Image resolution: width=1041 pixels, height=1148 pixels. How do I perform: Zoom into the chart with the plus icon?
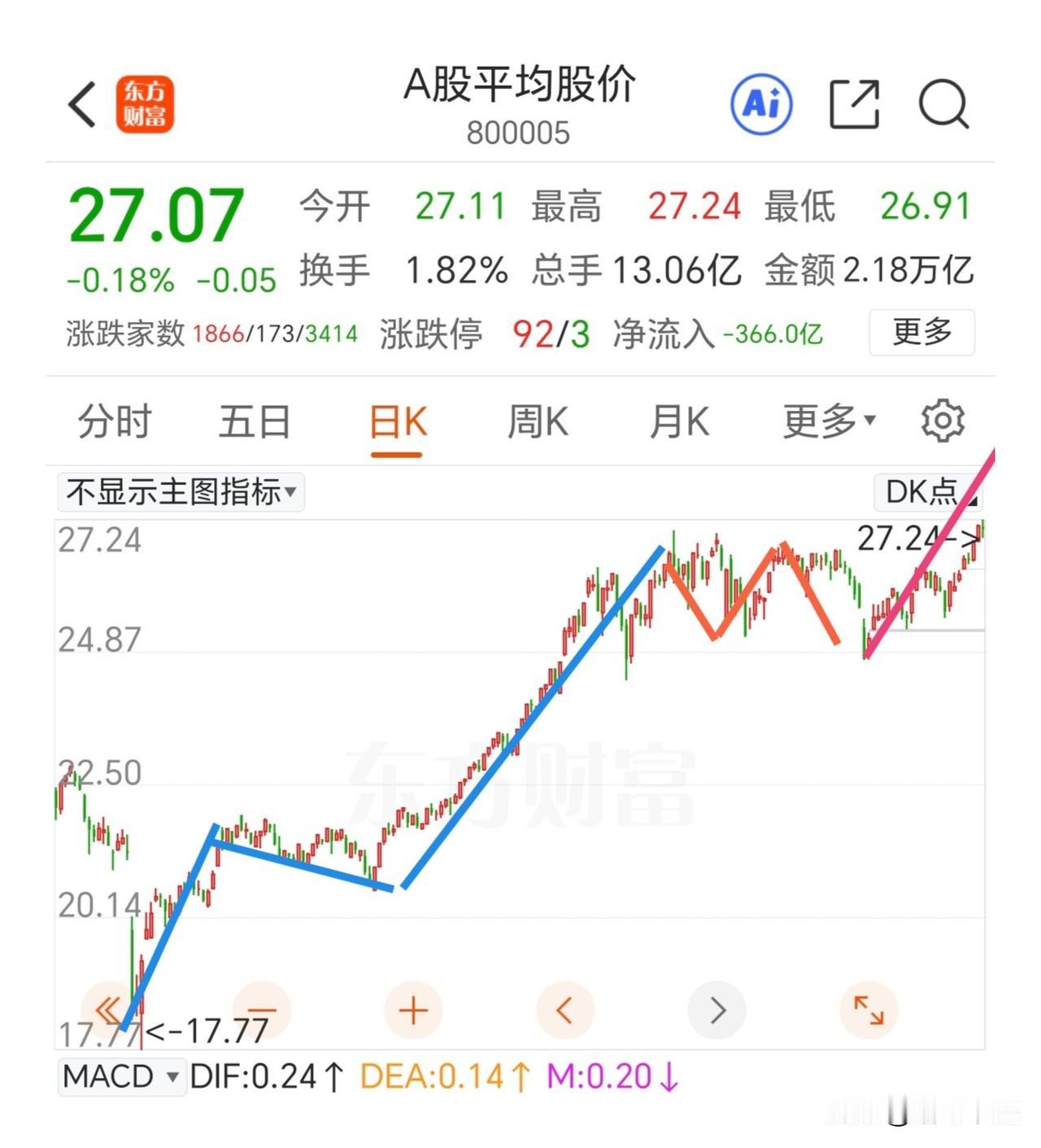[413, 1010]
